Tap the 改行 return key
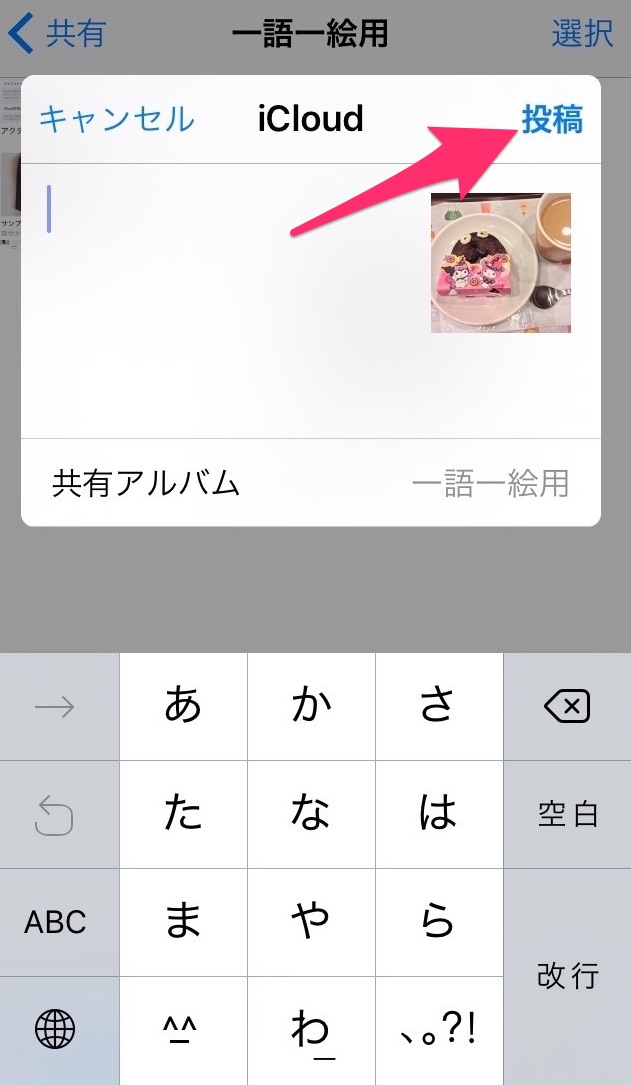Screen dimensions: 631x1085 567,975
